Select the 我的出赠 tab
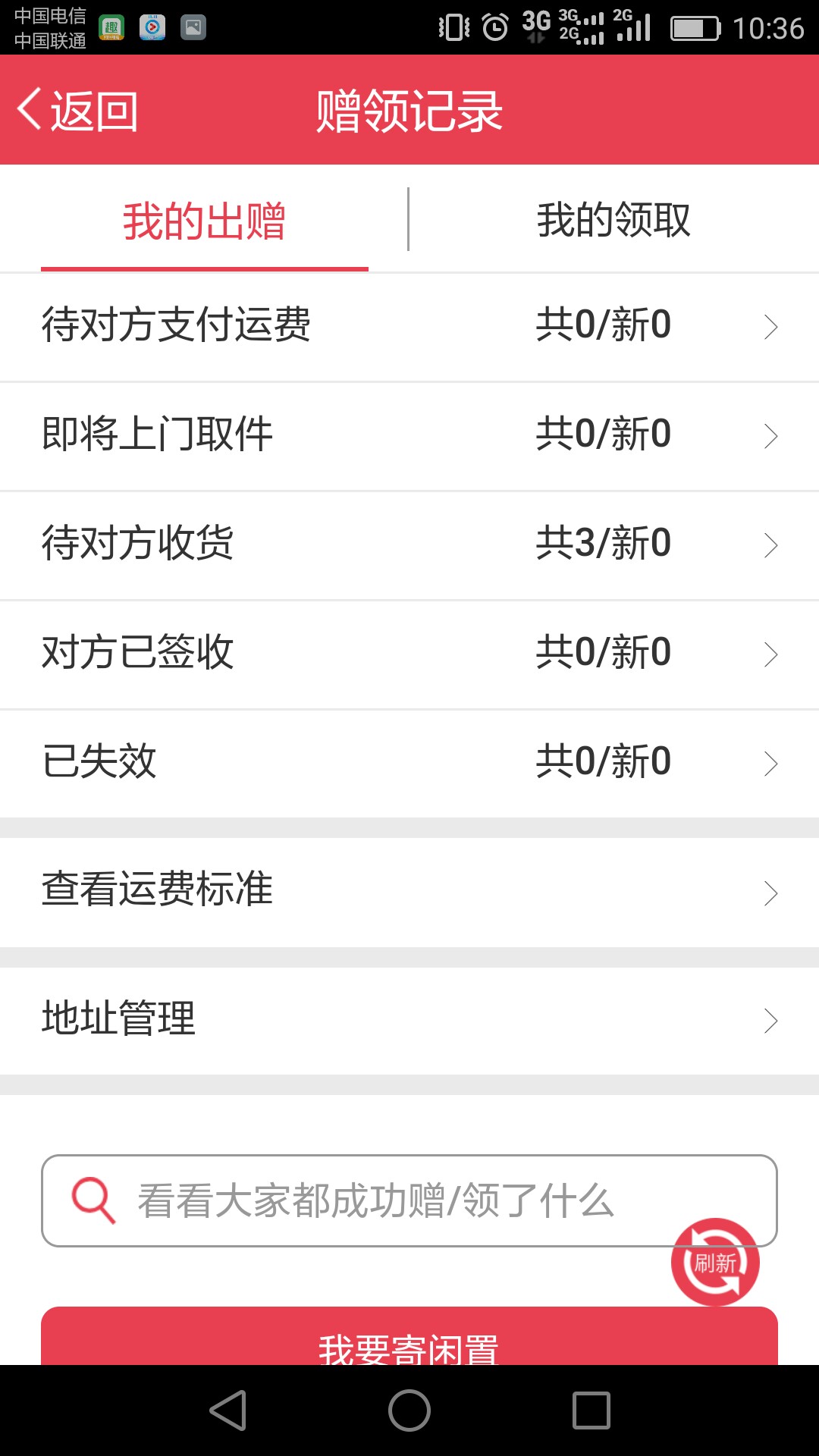 (x=204, y=220)
